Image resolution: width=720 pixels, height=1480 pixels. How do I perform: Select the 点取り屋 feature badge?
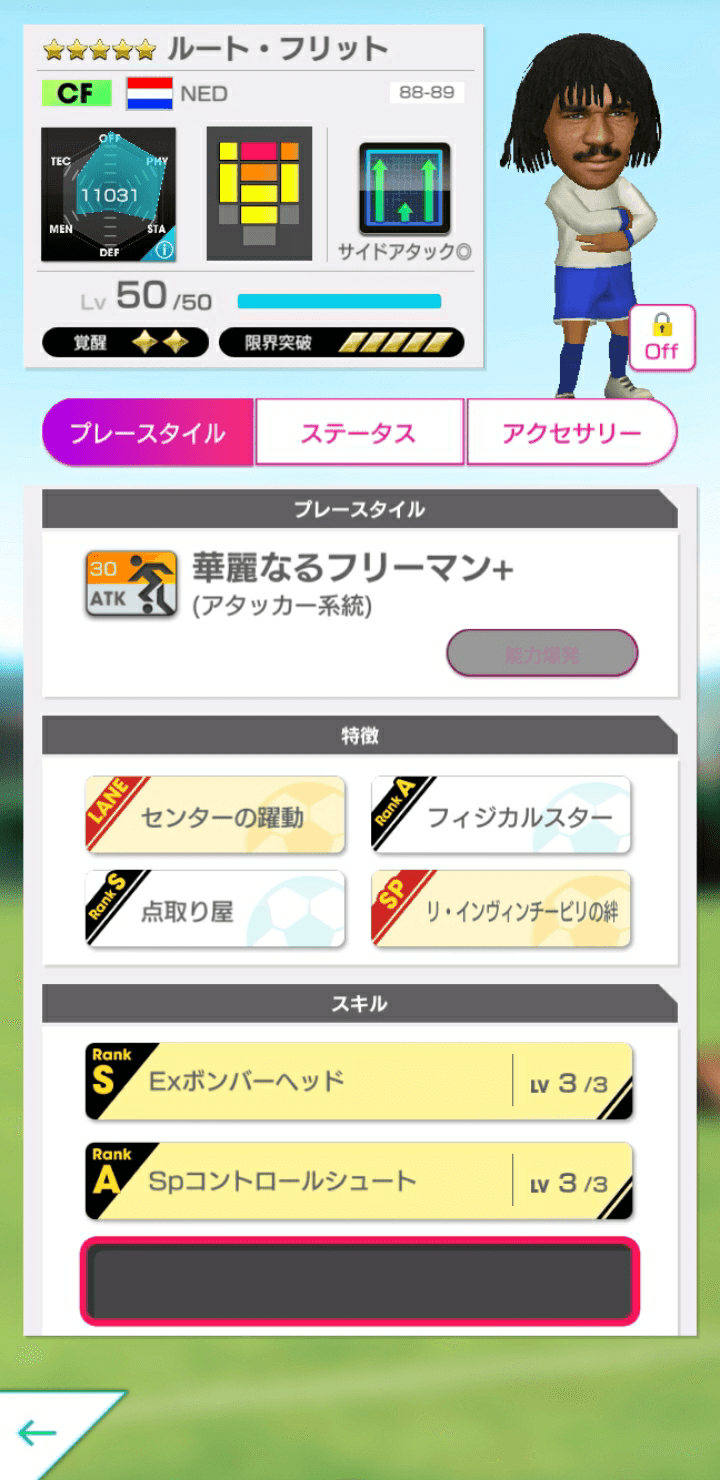pos(215,908)
